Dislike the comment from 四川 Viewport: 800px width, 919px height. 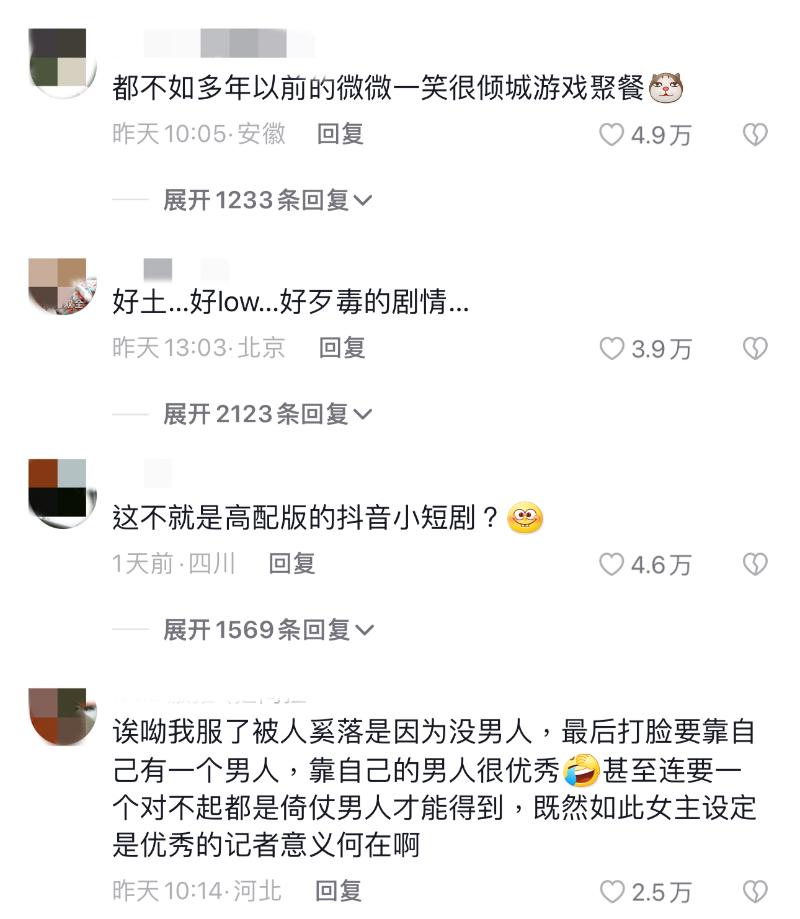[755, 565]
